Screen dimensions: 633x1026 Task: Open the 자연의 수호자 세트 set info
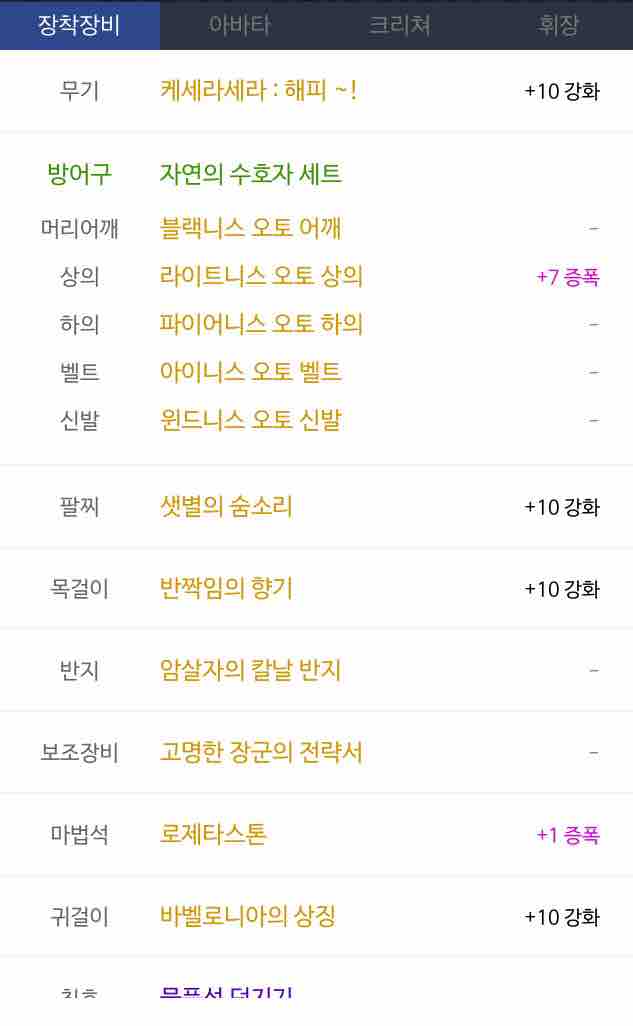click(x=250, y=174)
